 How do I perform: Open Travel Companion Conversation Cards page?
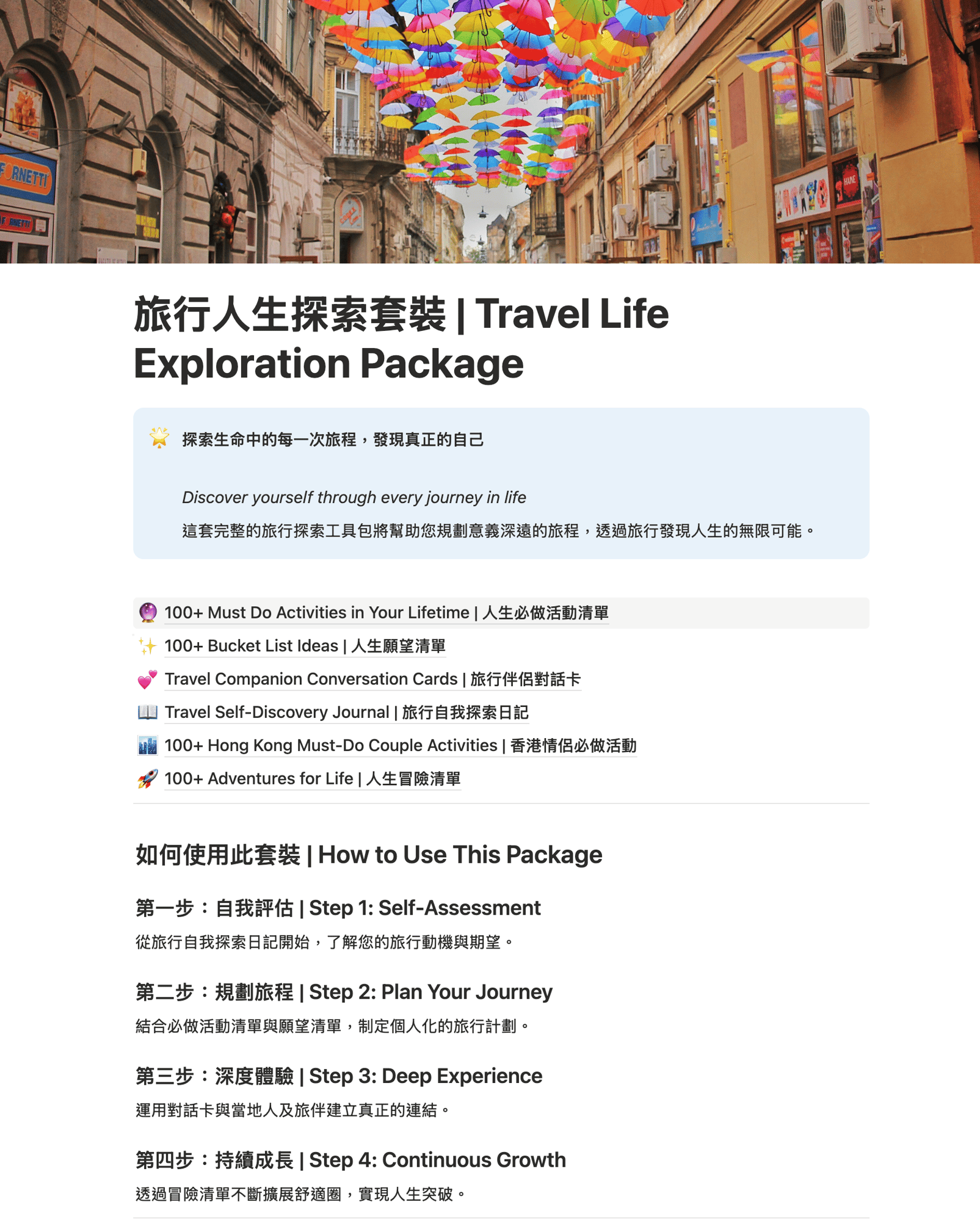pos(372,679)
